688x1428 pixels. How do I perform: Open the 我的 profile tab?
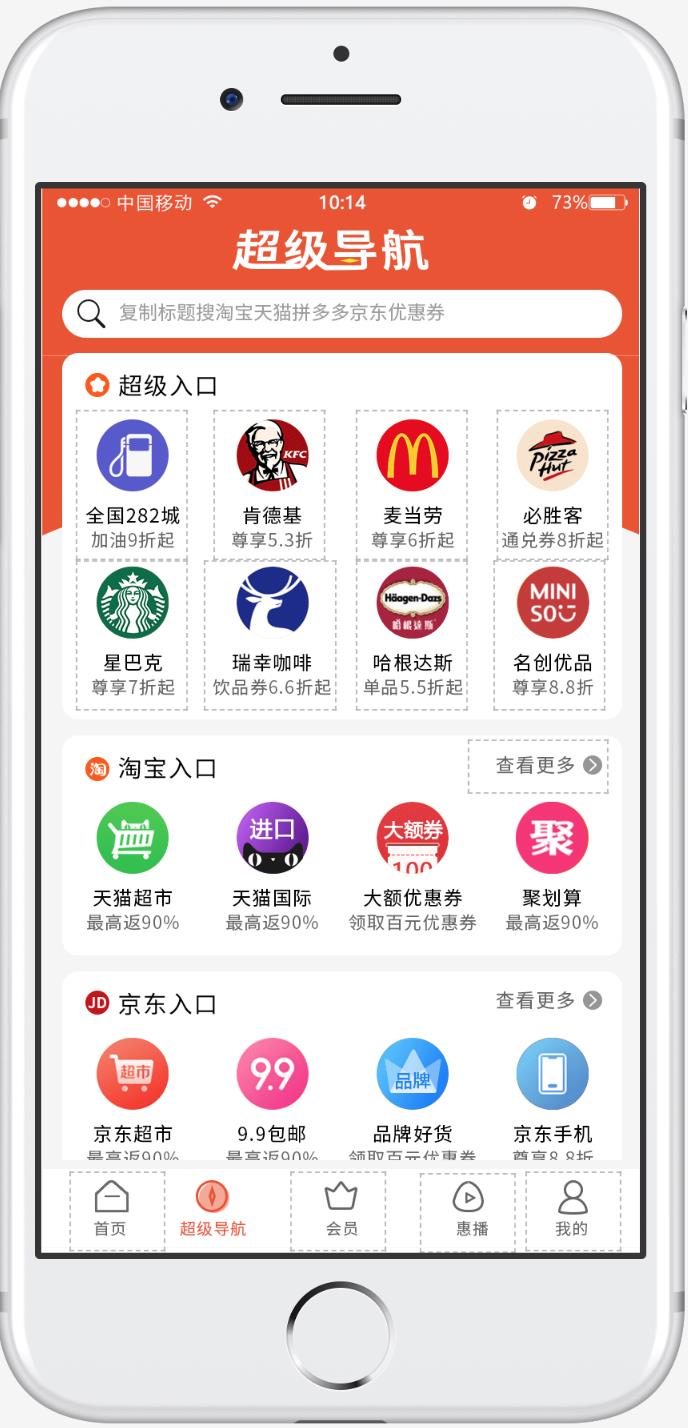(573, 1210)
